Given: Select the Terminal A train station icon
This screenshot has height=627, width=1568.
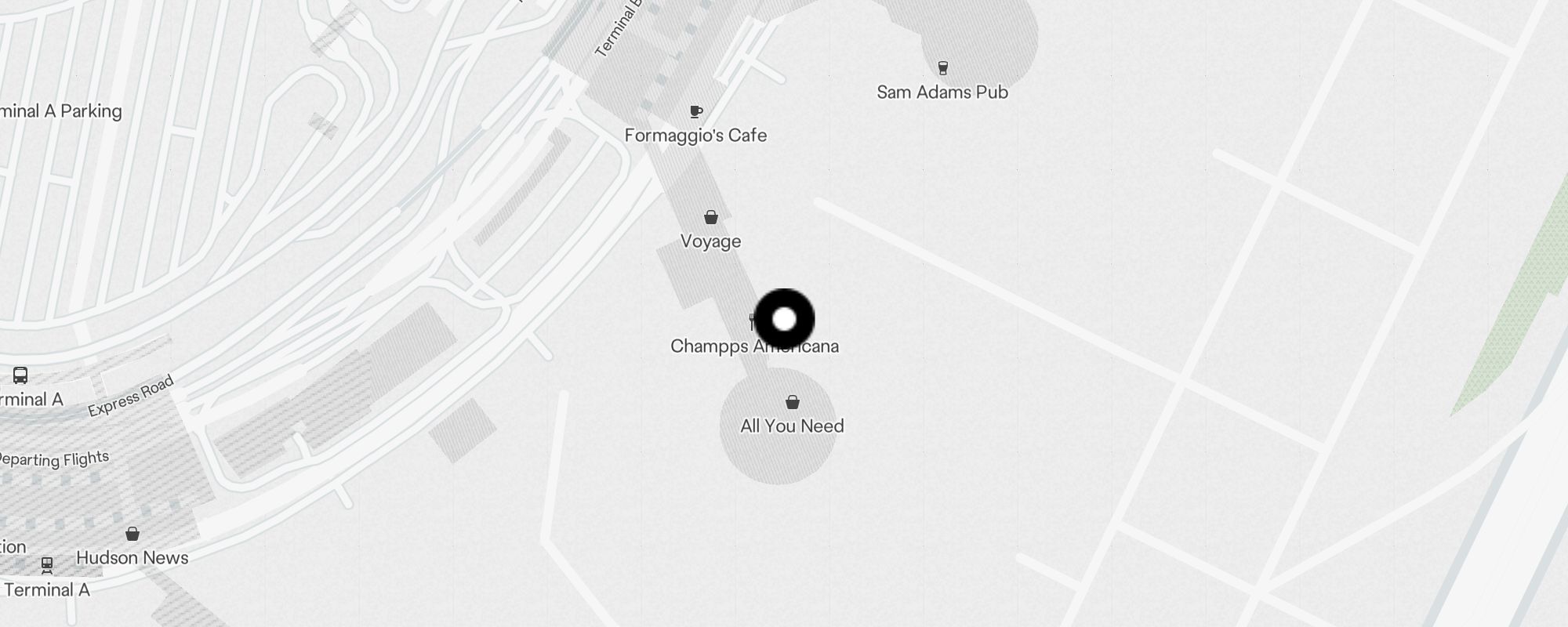Looking at the screenshot, I should (47, 565).
